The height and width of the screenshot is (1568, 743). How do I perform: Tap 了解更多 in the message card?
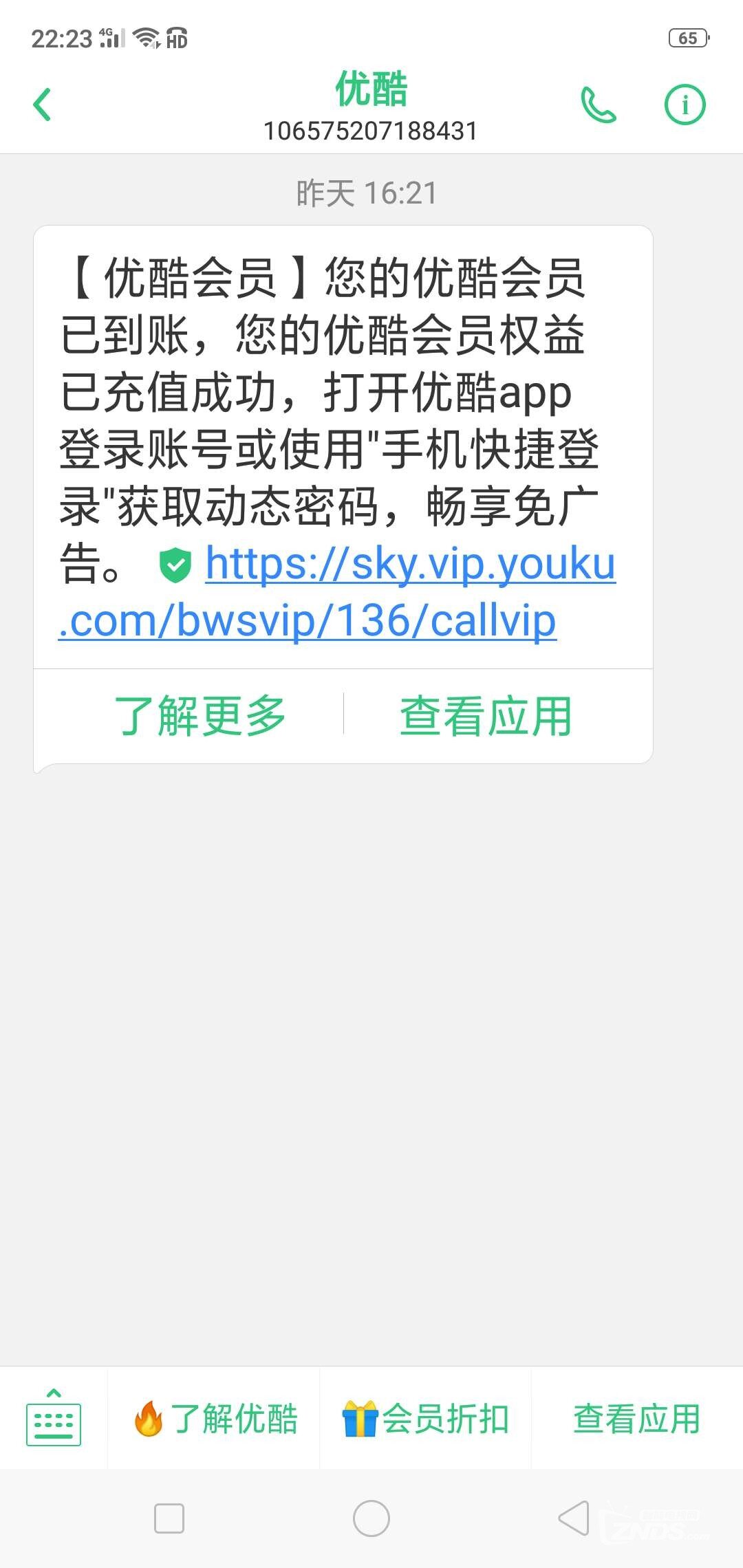coord(200,716)
